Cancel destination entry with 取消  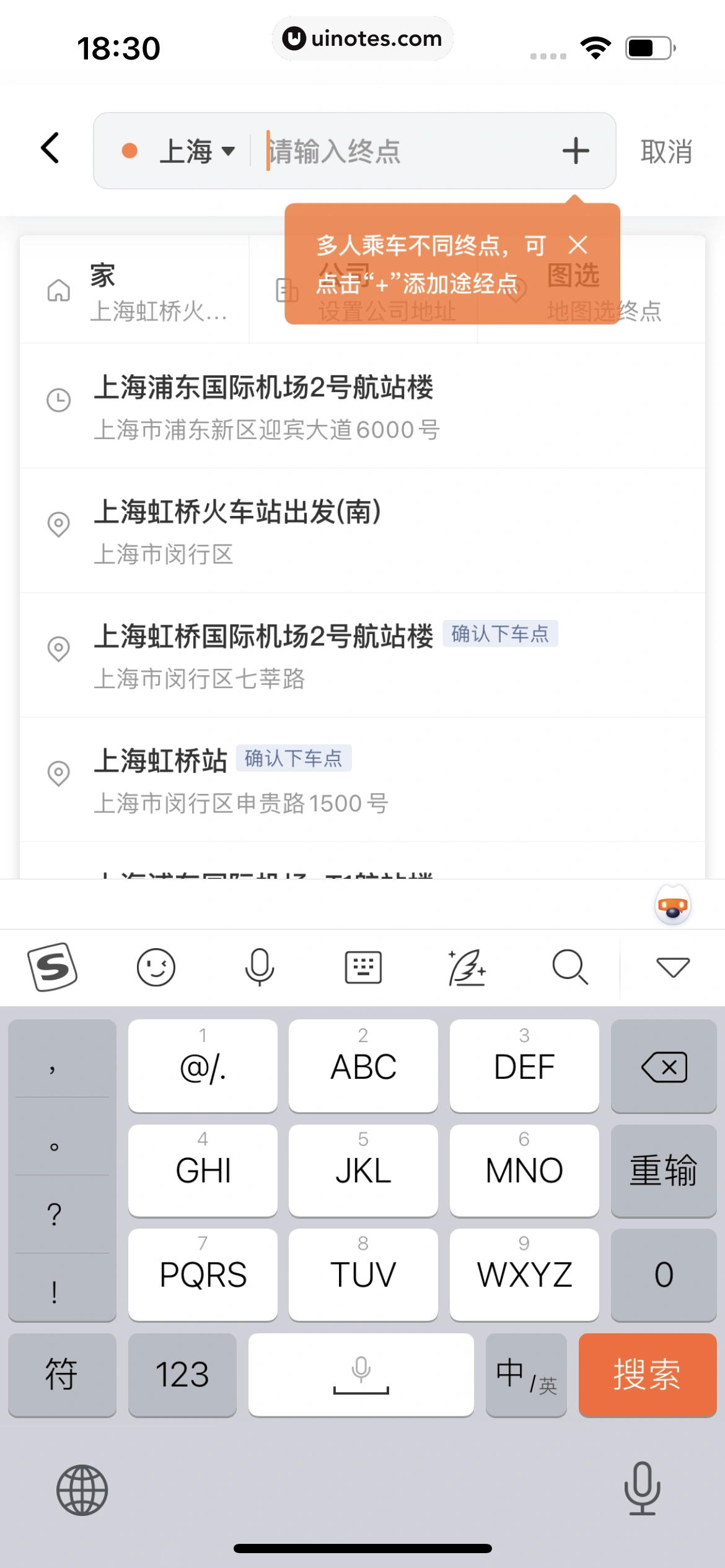tap(666, 151)
